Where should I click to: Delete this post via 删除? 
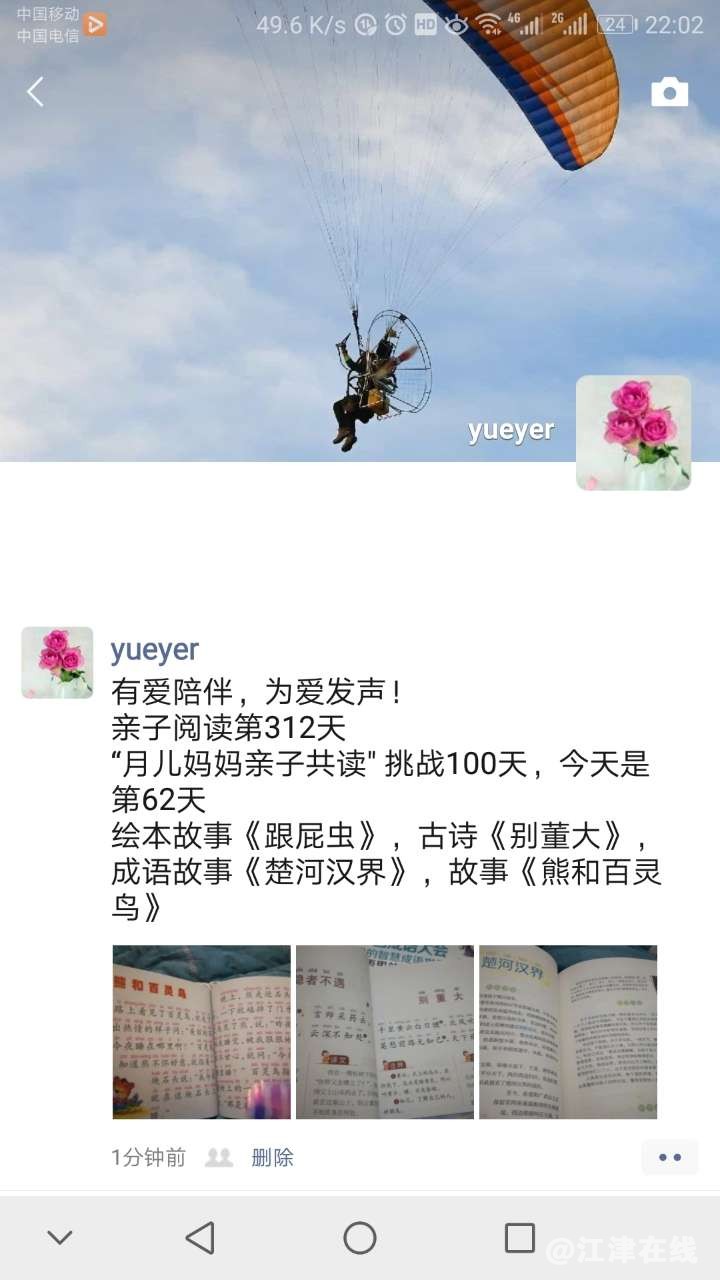272,1158
